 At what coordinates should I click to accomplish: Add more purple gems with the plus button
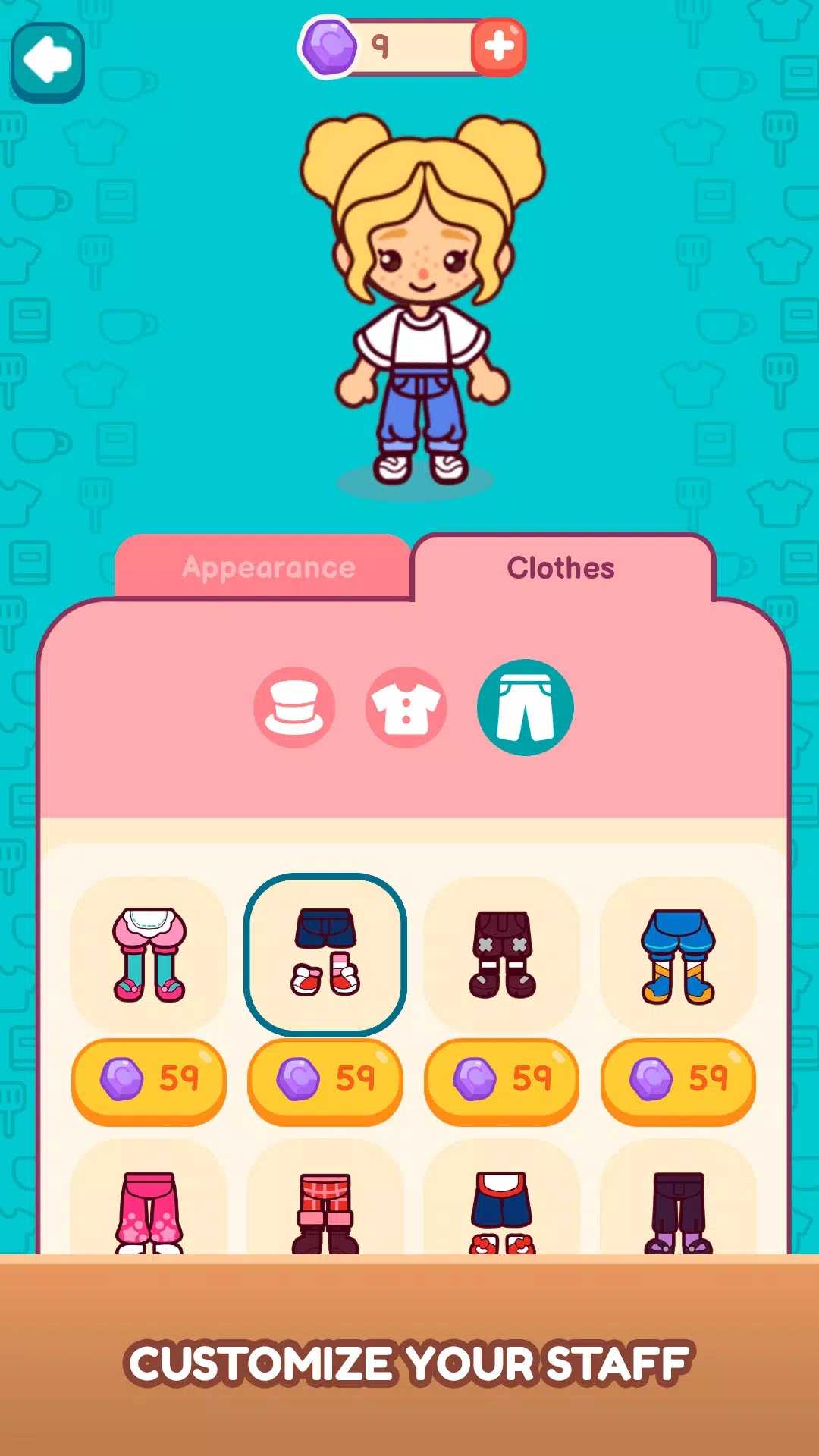click(x=498, y=47)
